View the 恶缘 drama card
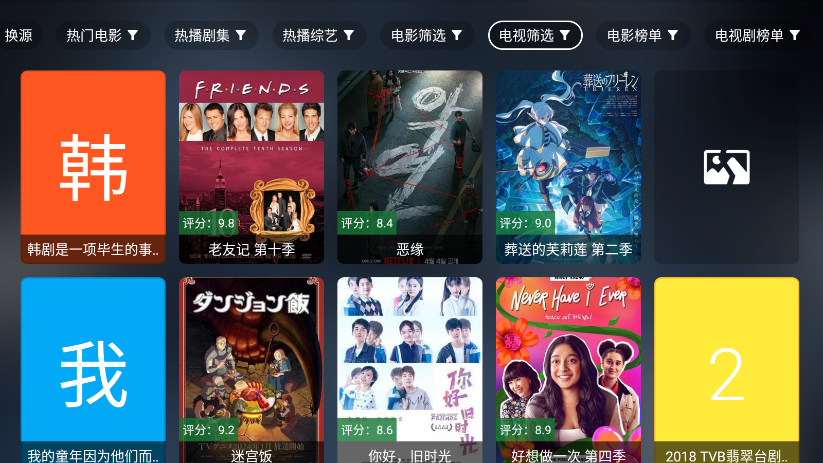 click(410, 166)
